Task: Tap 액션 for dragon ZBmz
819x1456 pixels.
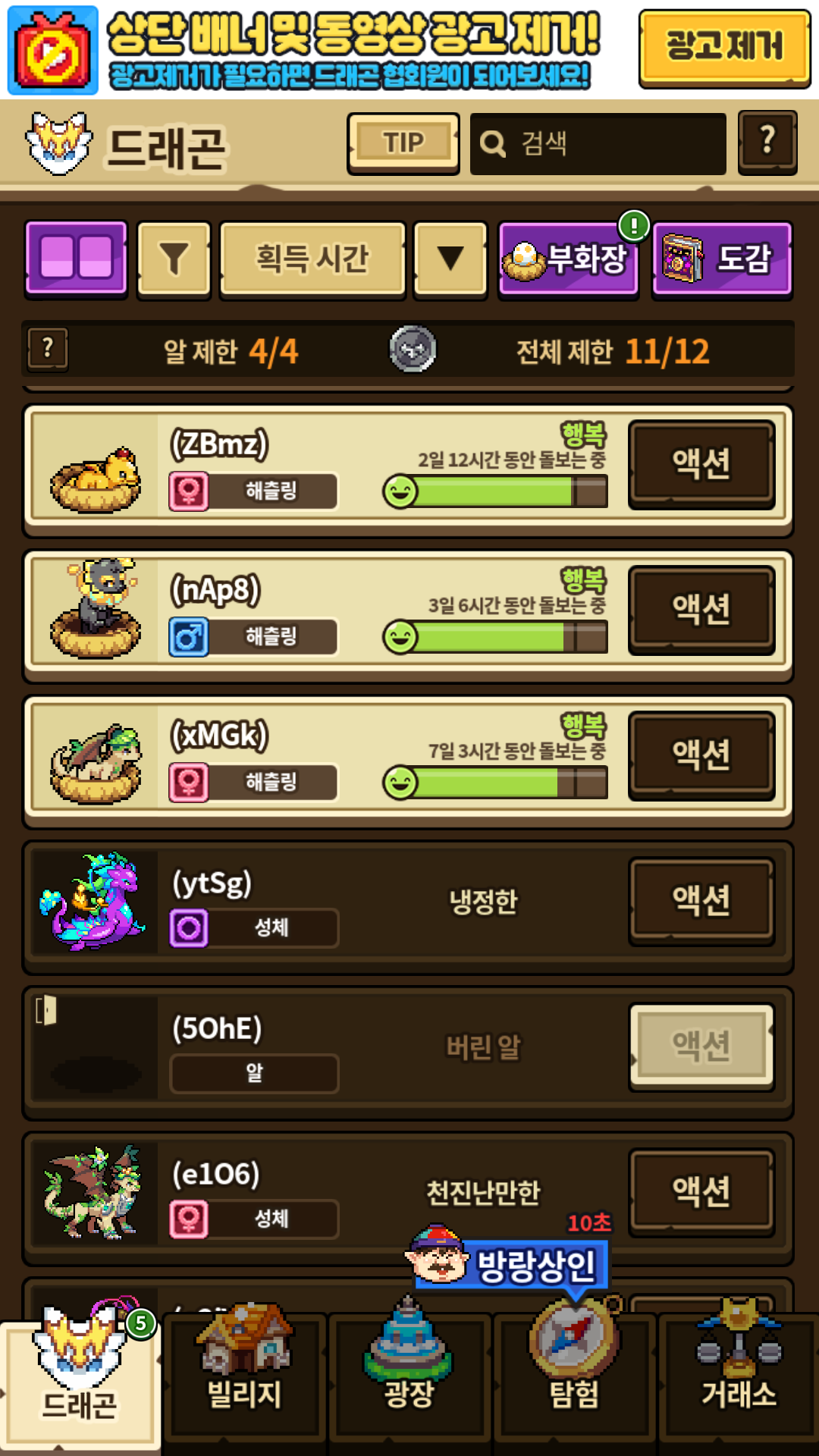Action: point(701,463)
